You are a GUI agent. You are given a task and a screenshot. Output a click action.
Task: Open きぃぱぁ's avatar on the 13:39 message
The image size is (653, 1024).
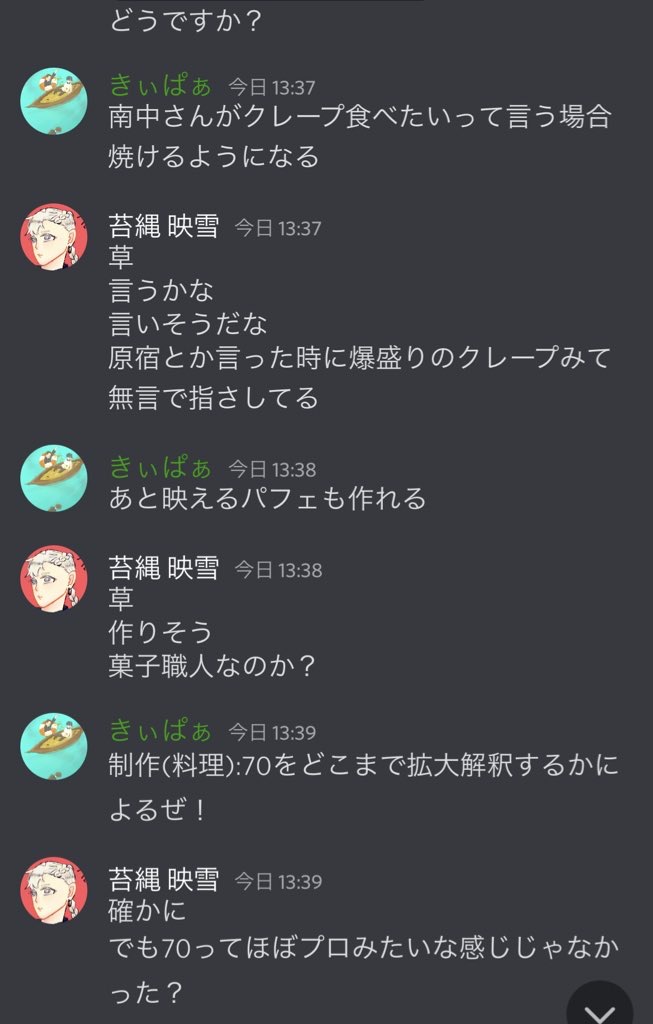pos(54,746)
